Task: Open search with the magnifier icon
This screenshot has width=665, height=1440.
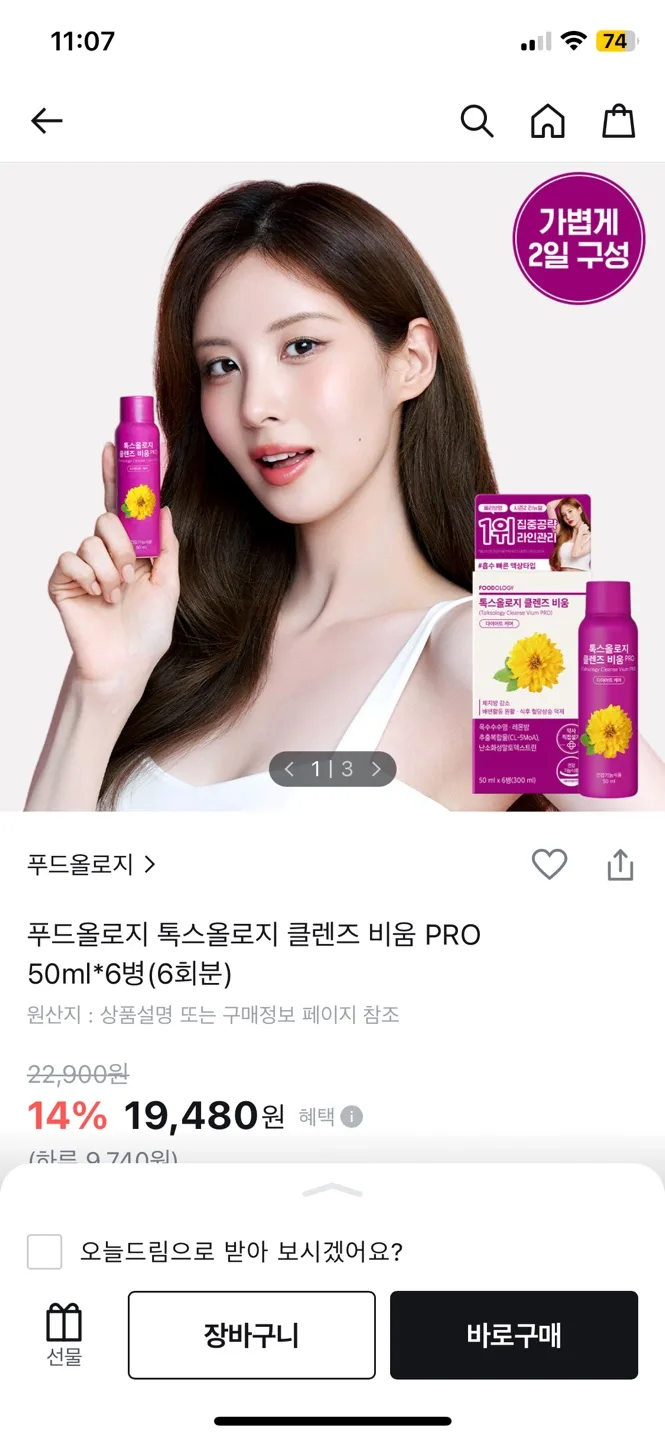Action: 477,122
